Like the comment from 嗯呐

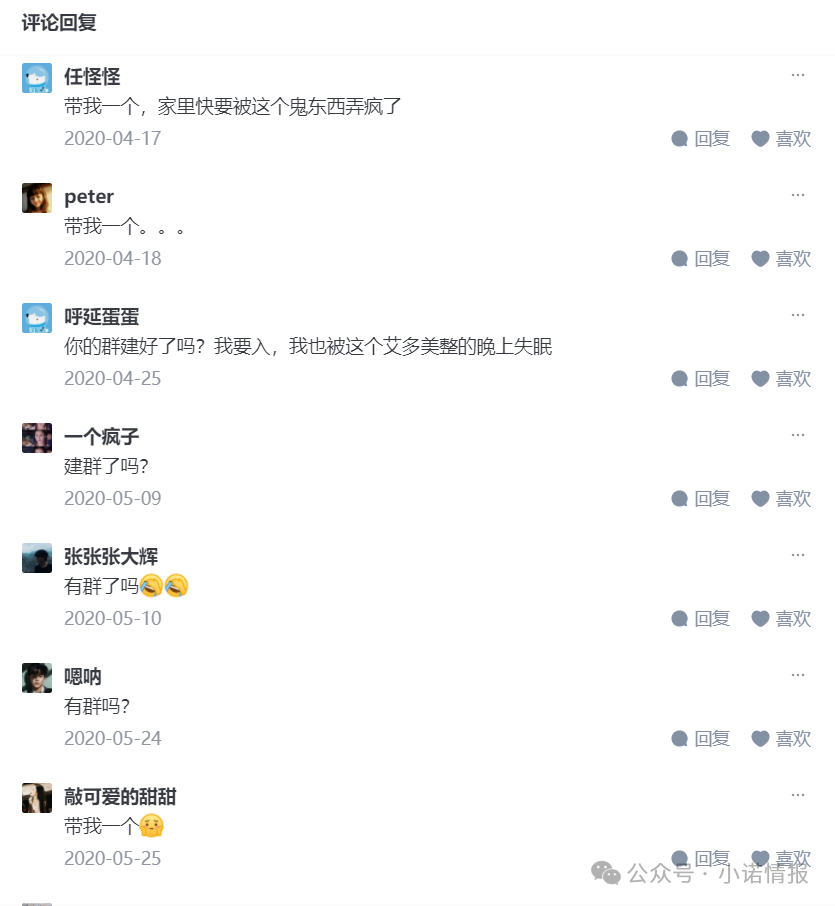[781, 739]
